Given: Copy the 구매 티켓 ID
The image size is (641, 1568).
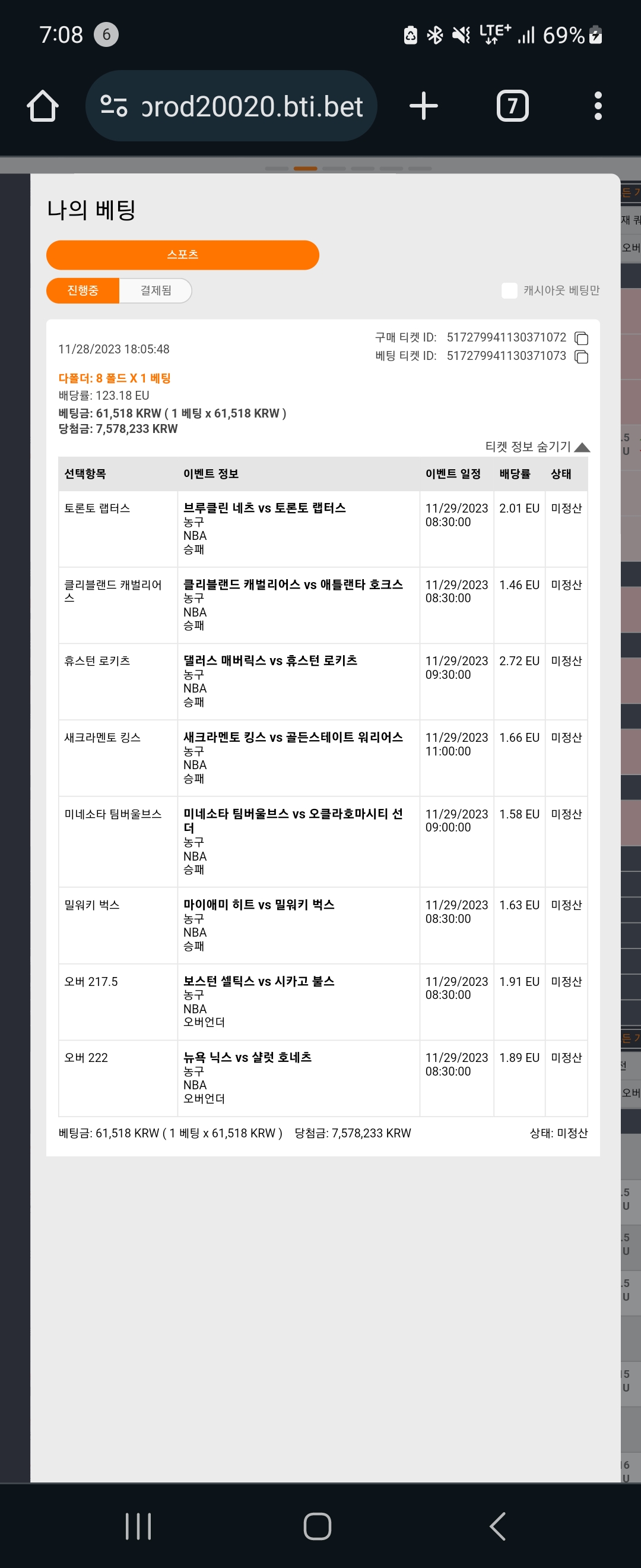Looking at the screenshot, I should [582, 338].
